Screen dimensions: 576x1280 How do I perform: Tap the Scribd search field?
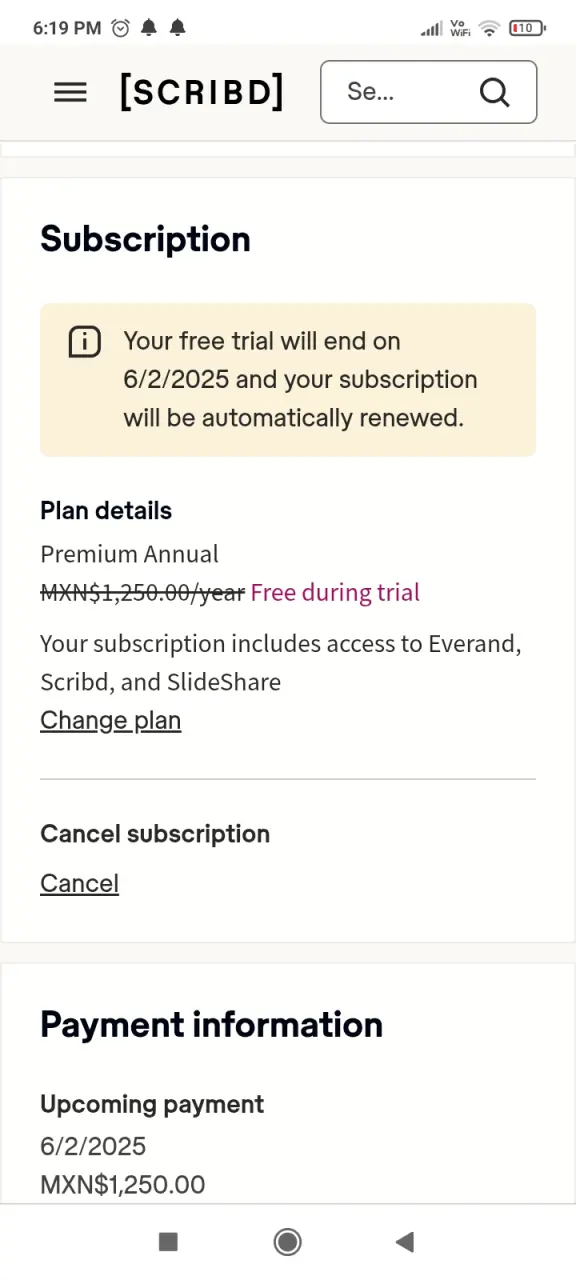(428, 92)
